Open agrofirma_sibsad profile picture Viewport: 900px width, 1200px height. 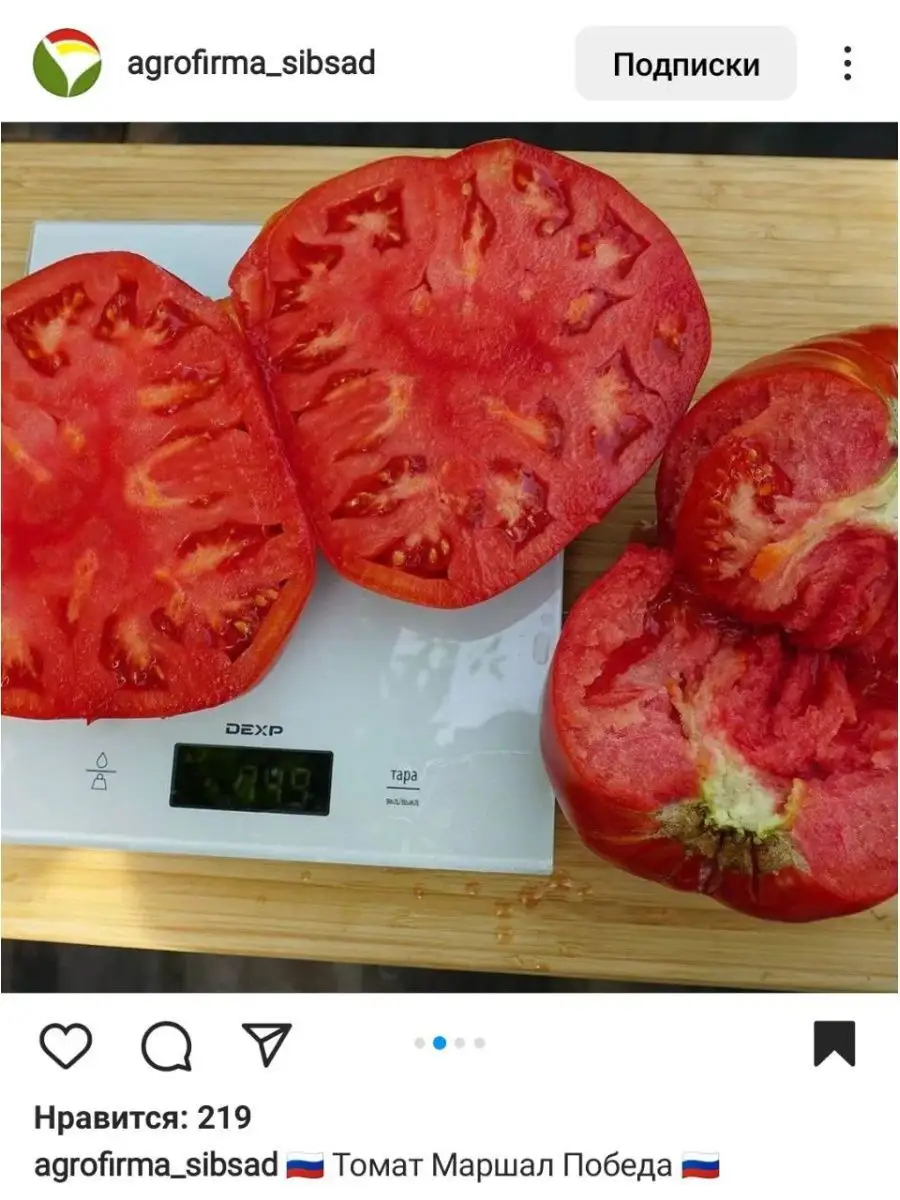pos(66,63)
